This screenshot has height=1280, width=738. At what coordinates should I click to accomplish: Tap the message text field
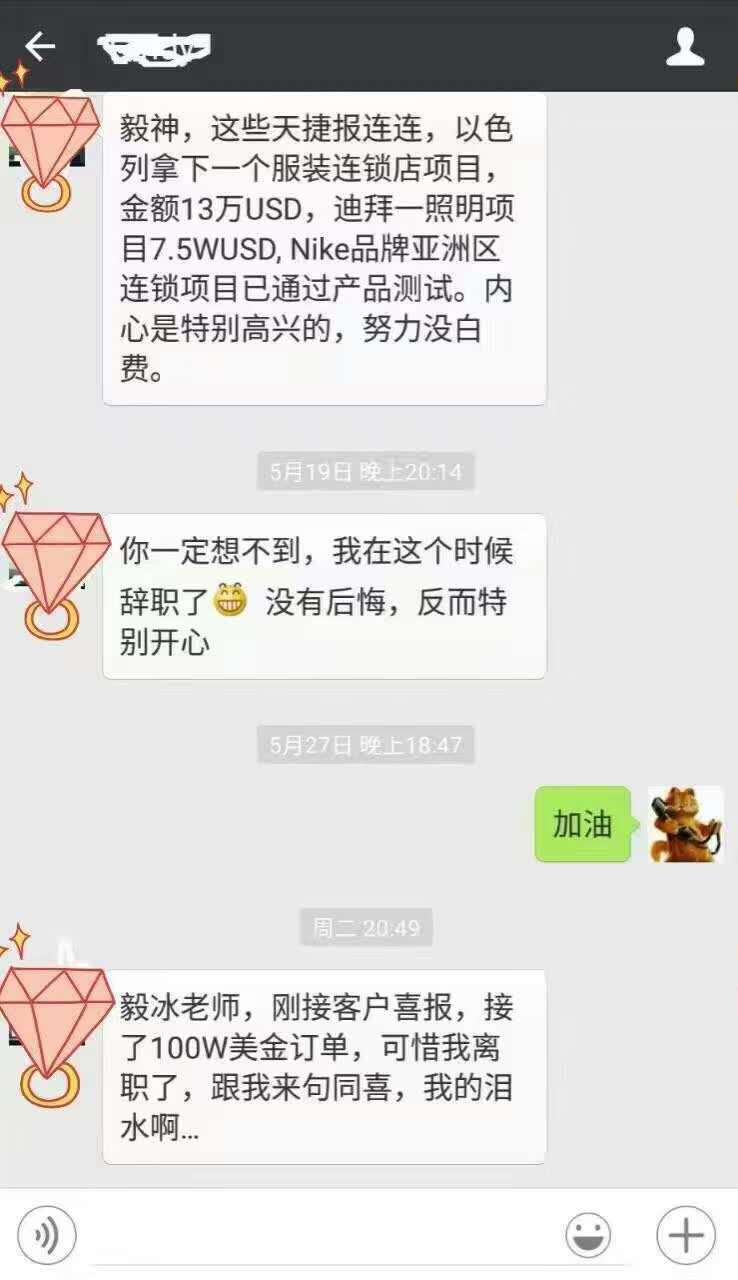[319, 1237]
